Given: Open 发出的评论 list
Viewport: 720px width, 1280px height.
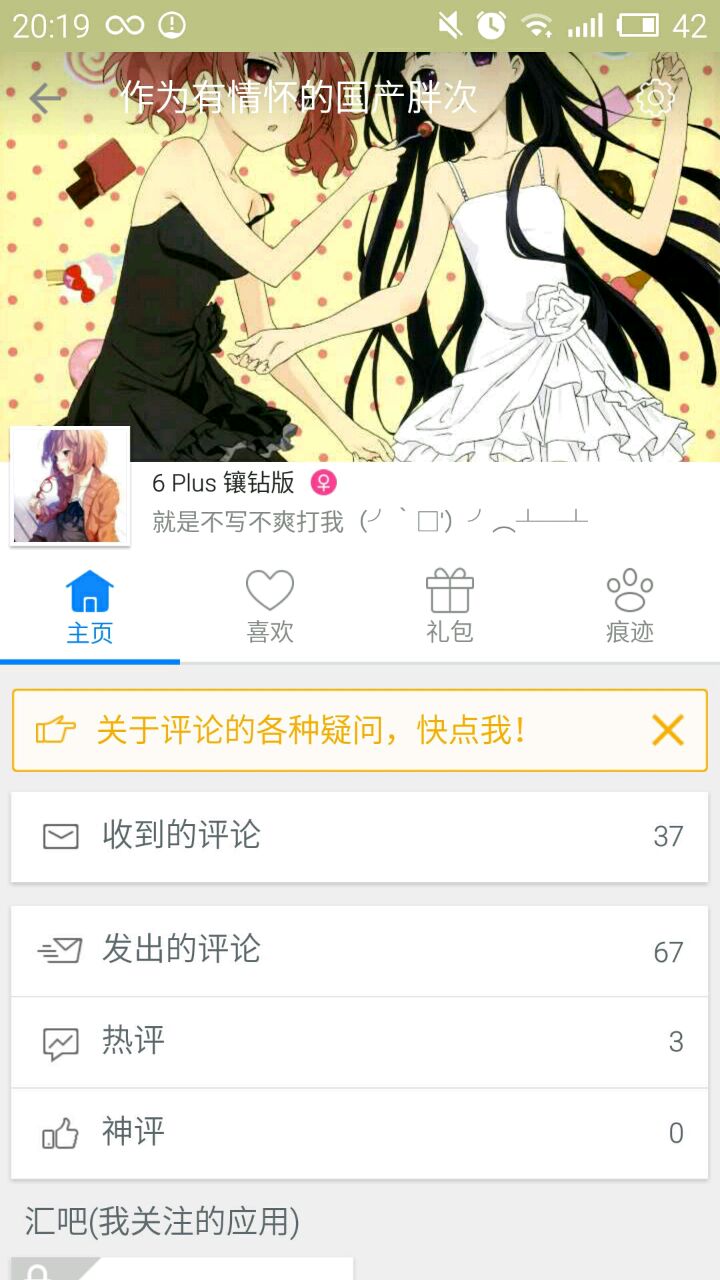Looking at the screenshot, I should click(x=360, y=951).
